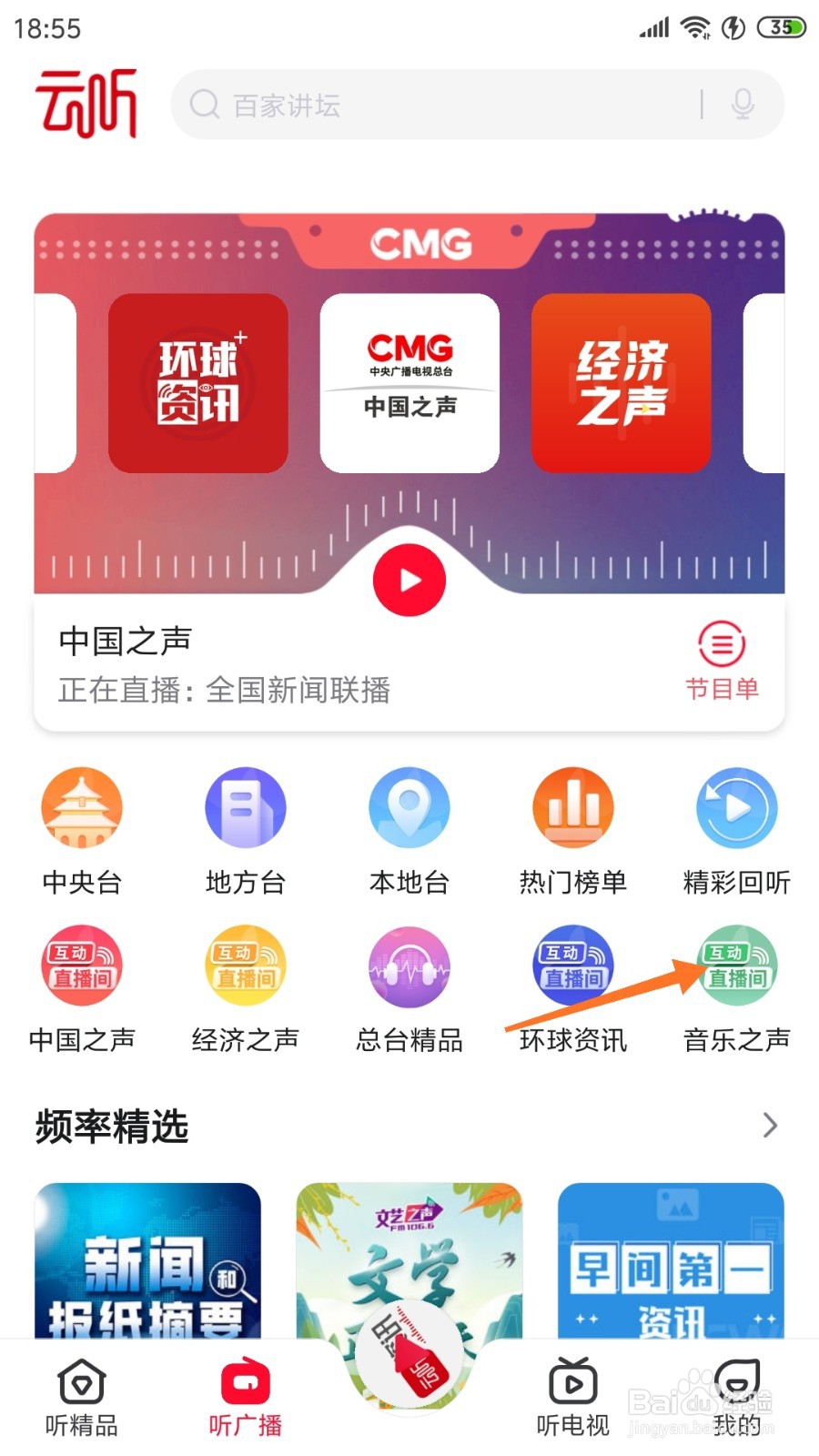
Task: Open 精彩回听 replay icon
Action: [x=736, y=808]
